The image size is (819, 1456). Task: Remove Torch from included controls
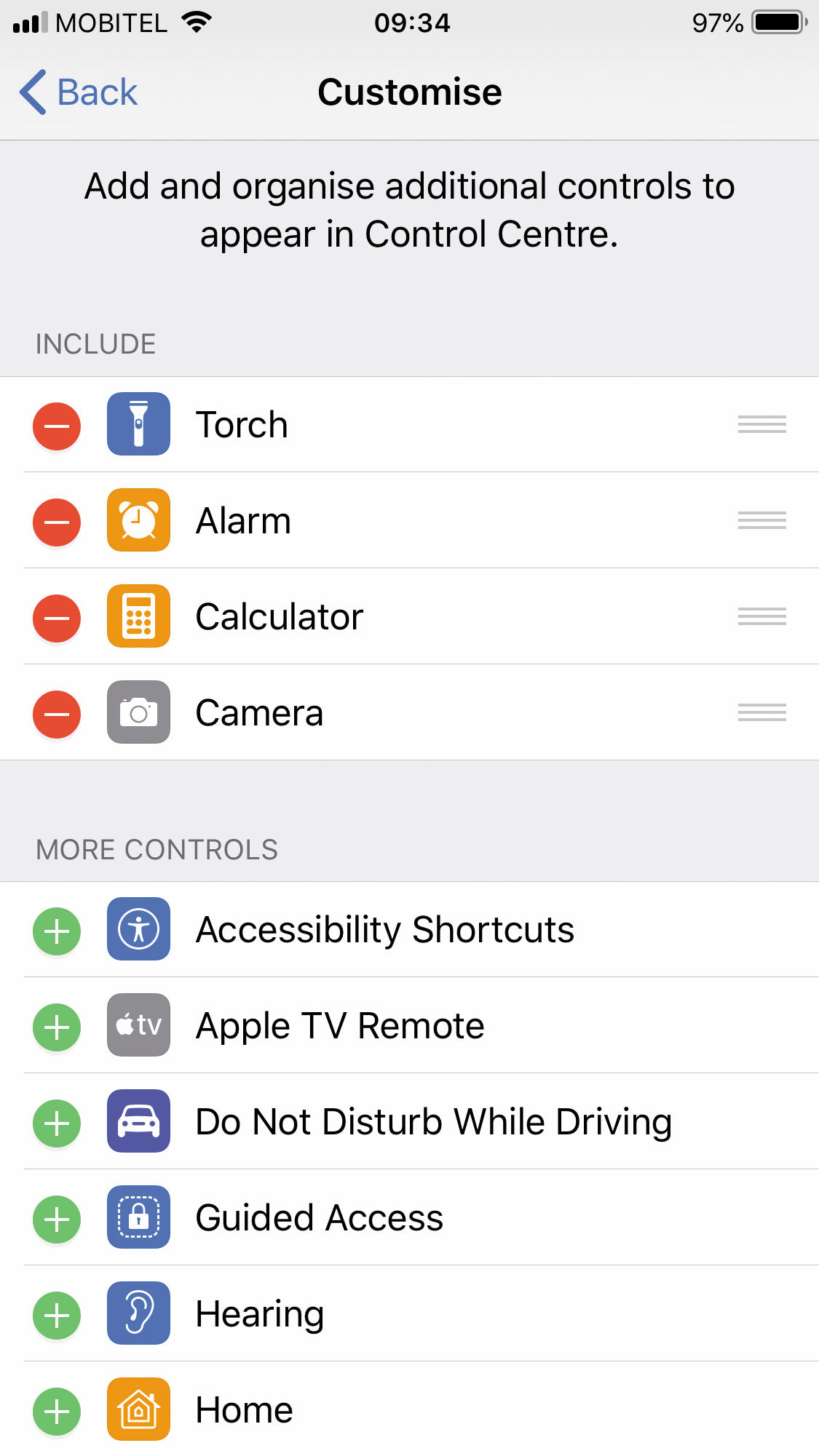(57, 426)
